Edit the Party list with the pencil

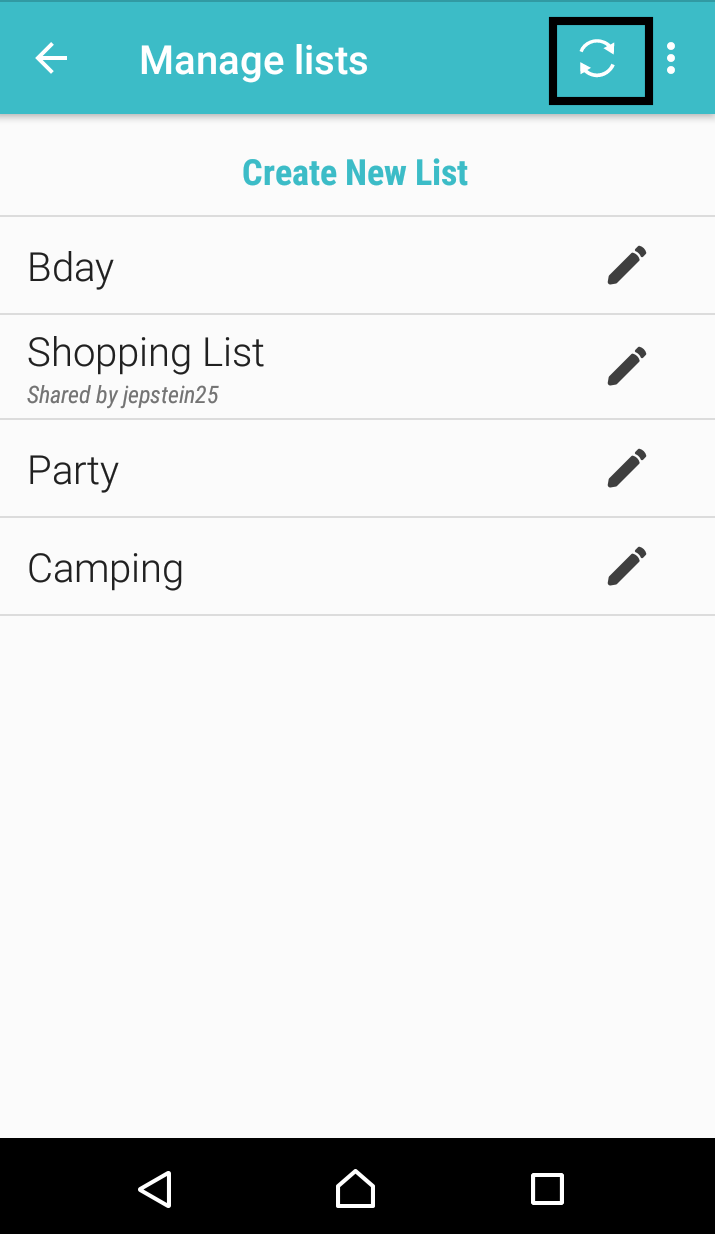[627, 468]
